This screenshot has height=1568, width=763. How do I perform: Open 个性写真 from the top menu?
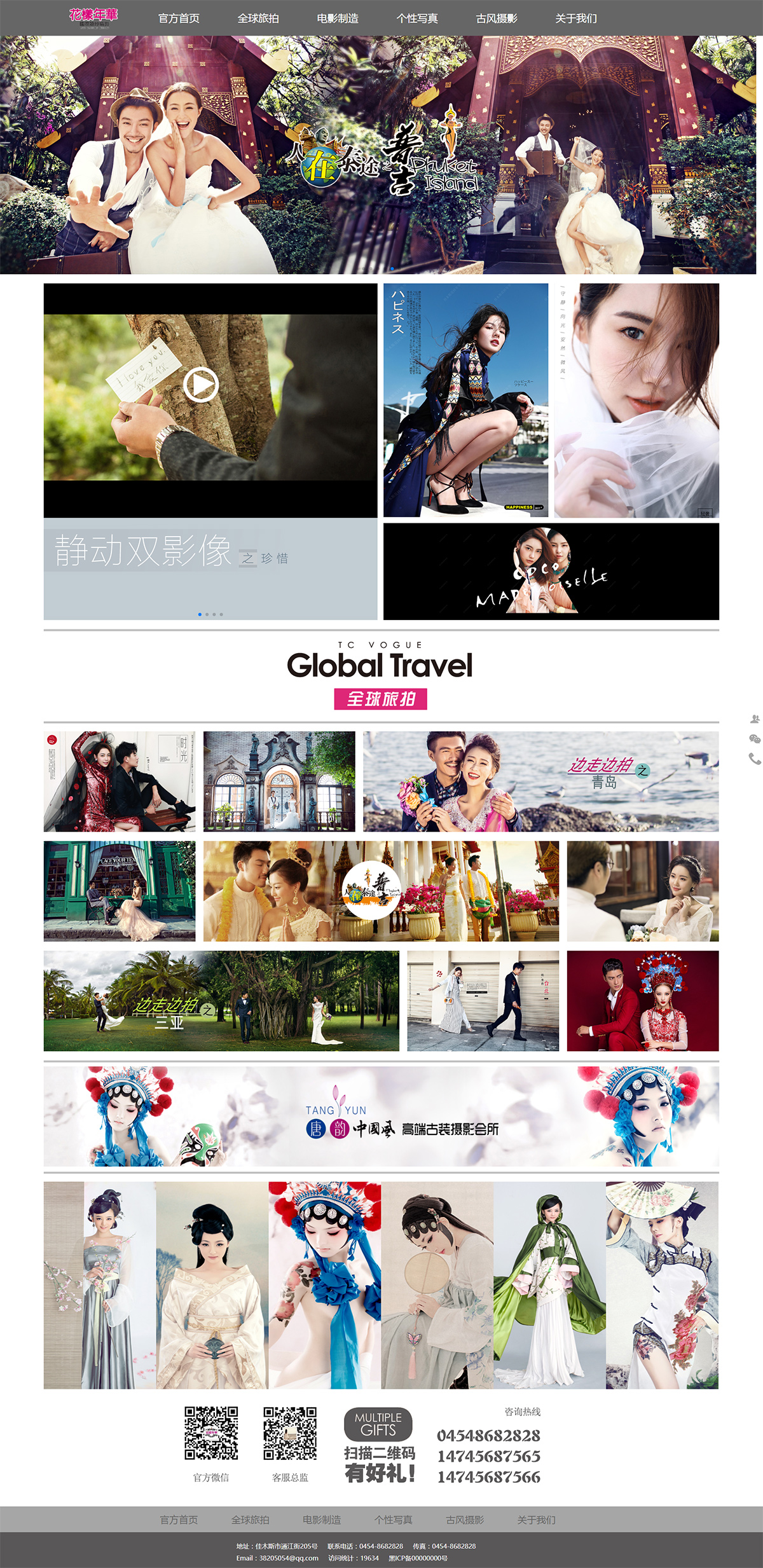416,18
